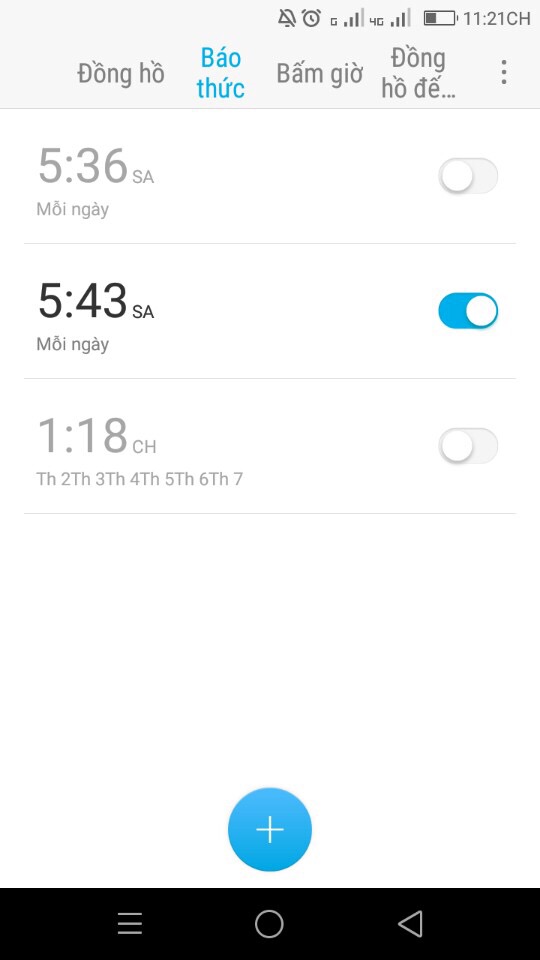Go to the home screen
The image size is (540, 960).
[269, 923]
